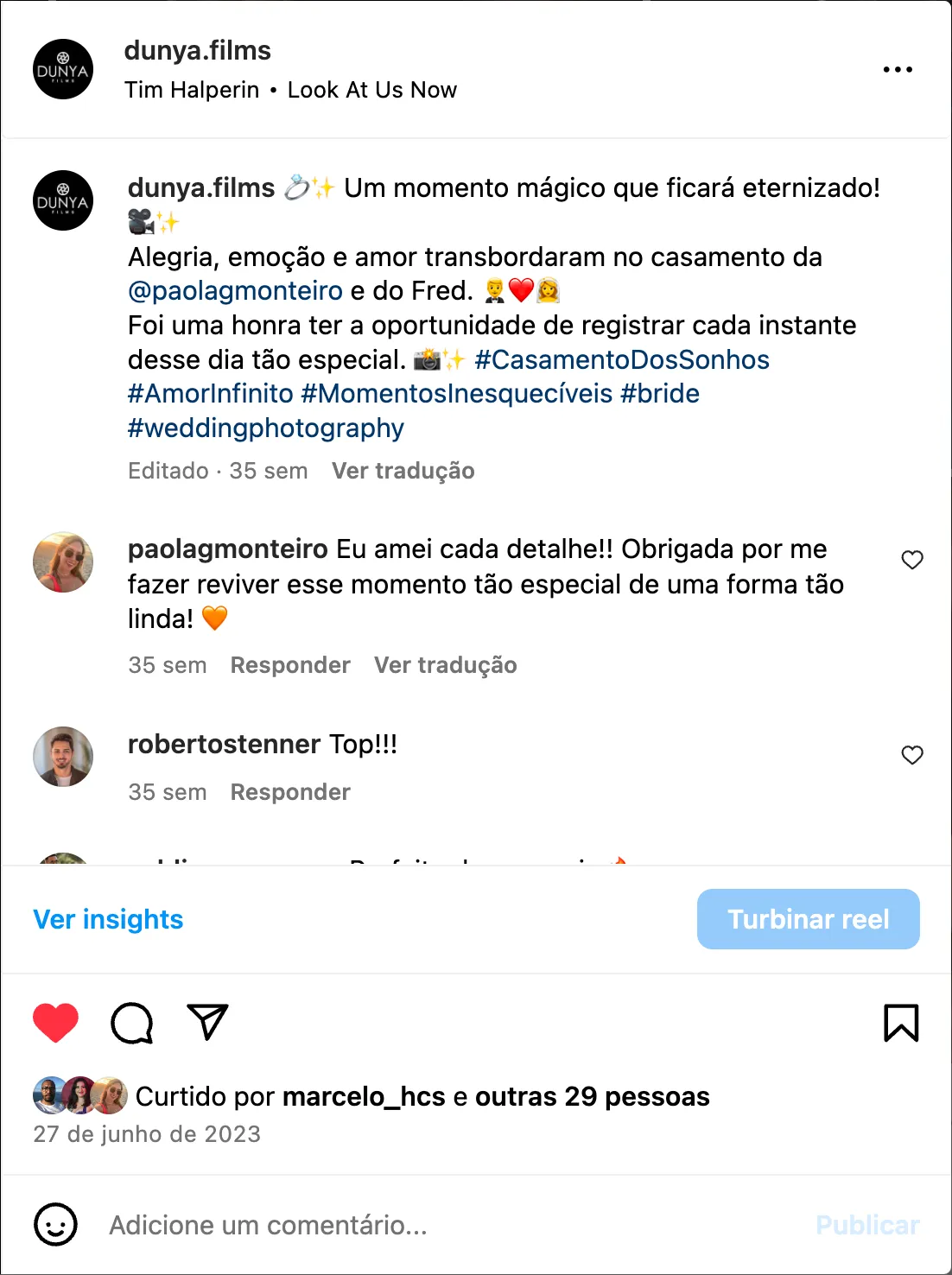Like robertostenner's comment
952x1275 pixels.
pyautogui.click(x=912, y=755)
